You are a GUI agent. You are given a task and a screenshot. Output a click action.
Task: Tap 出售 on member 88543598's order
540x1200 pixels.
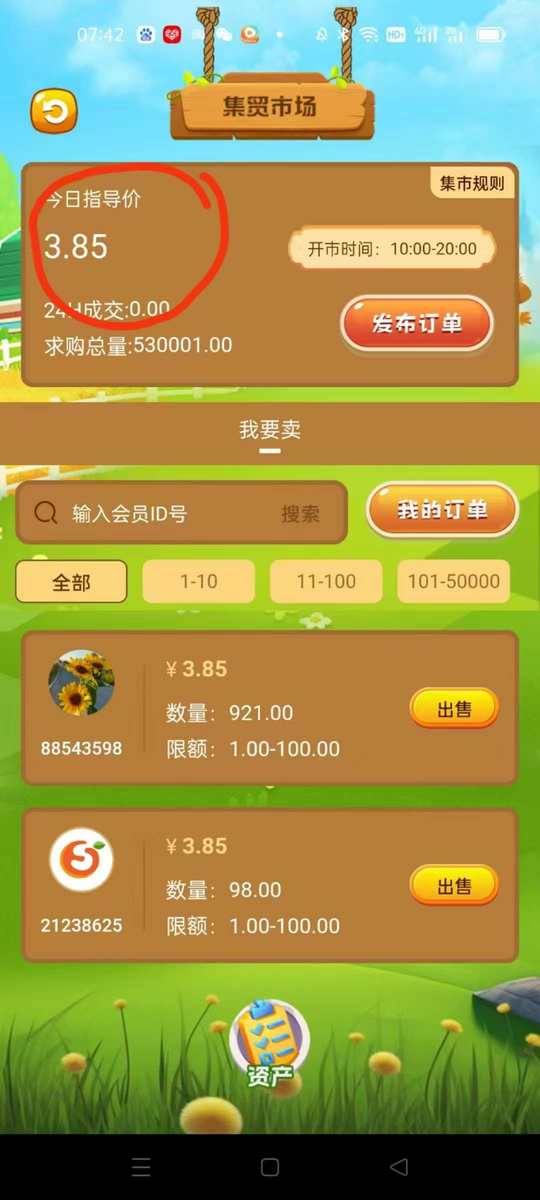coord(454,709)
